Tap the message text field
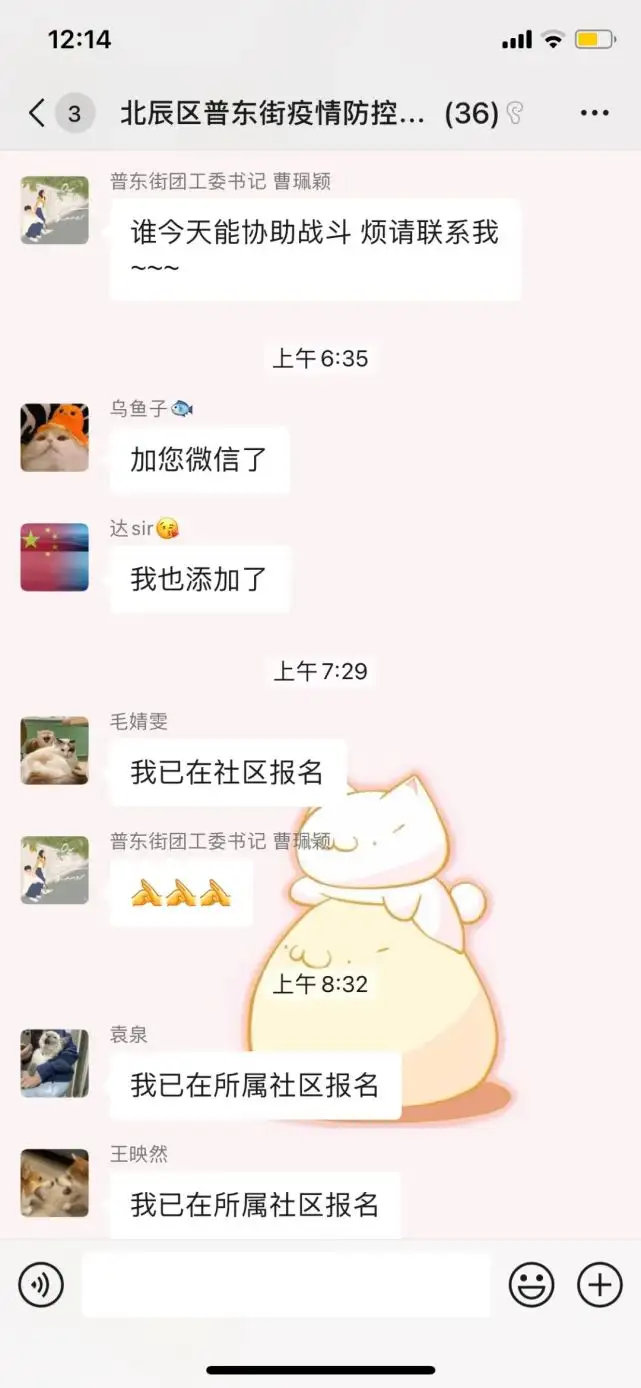This screenshot has width=641, height=1388. pos(286,1285)
